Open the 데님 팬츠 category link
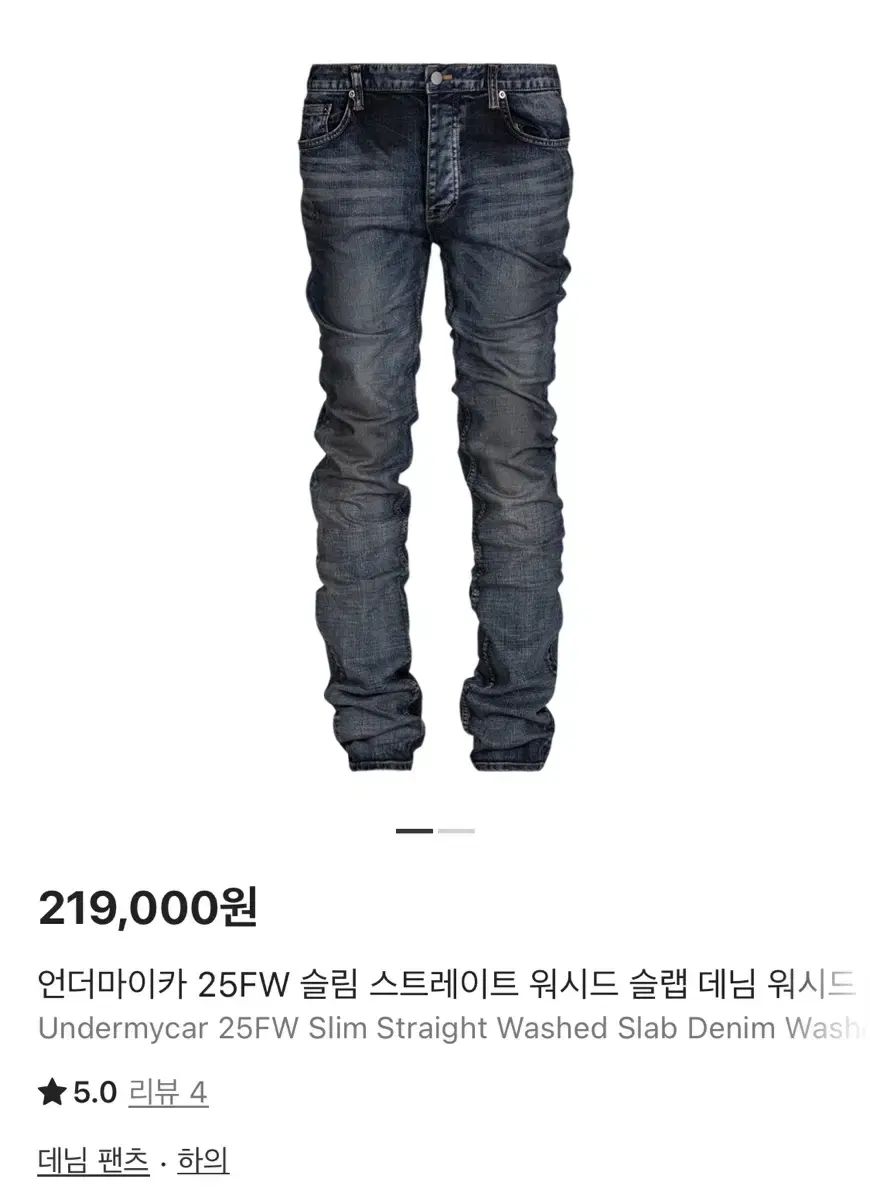This screenshot has width=870, height=1200. [x=93, y=1161]
